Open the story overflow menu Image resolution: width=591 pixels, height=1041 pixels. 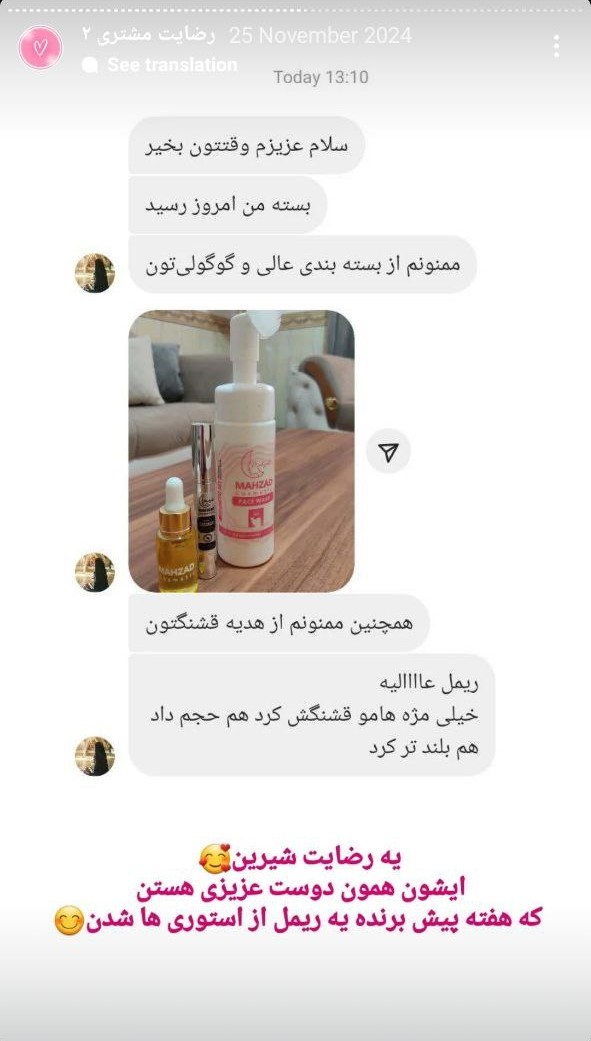[x=556, y=46]
